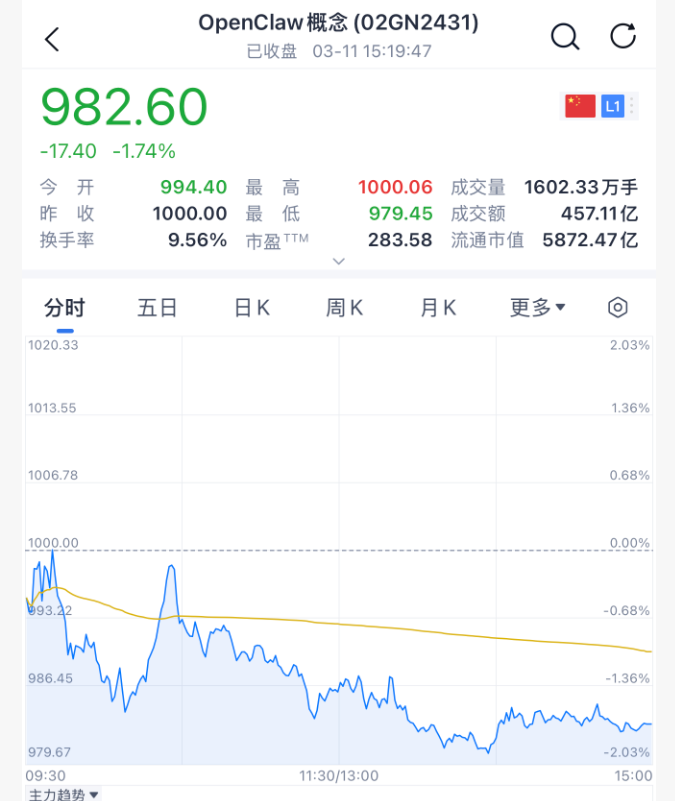Select the 周K chart tab
Image resolution: width=675 pixels, height=801 pixels.
343,308
